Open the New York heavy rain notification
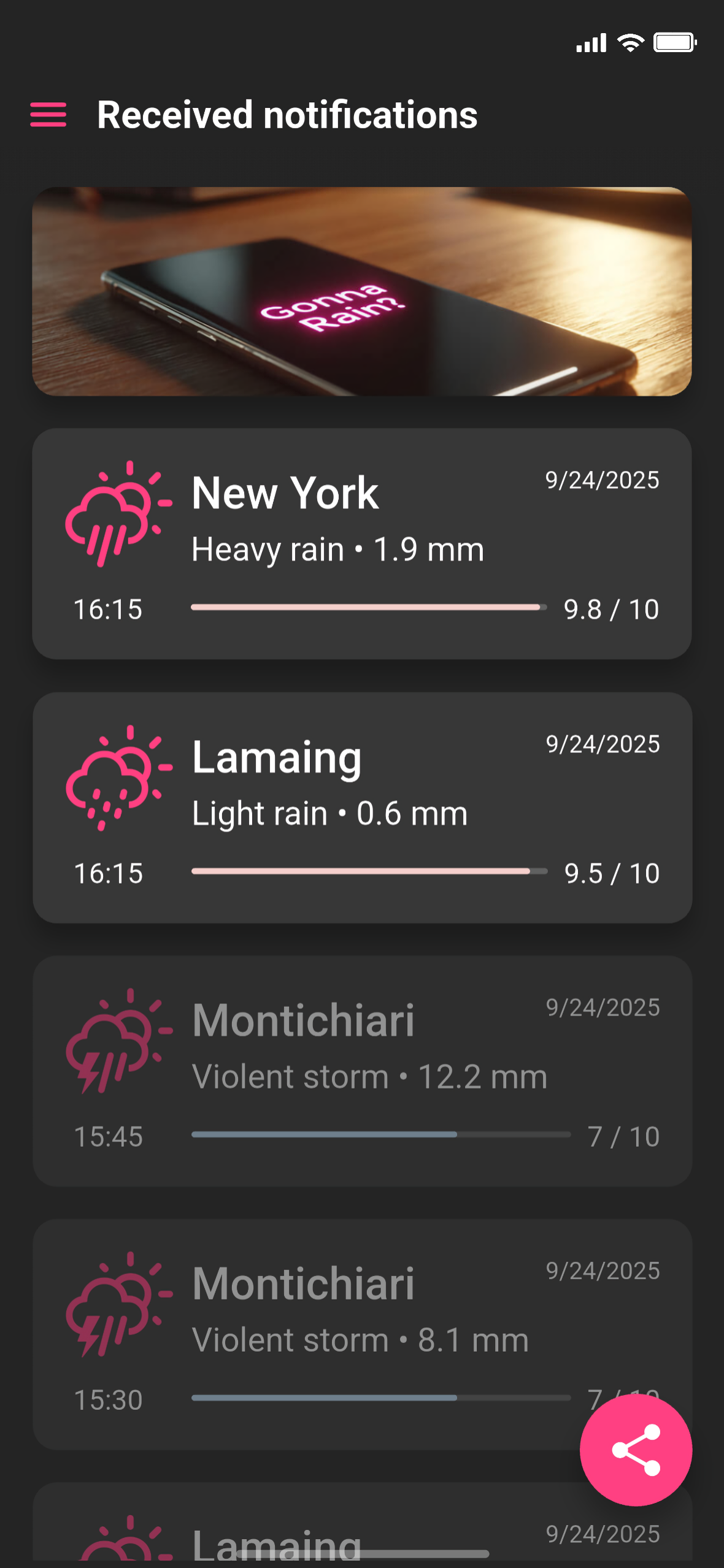The width and height of the screenshot is (724, 1568). click(362, 544)
